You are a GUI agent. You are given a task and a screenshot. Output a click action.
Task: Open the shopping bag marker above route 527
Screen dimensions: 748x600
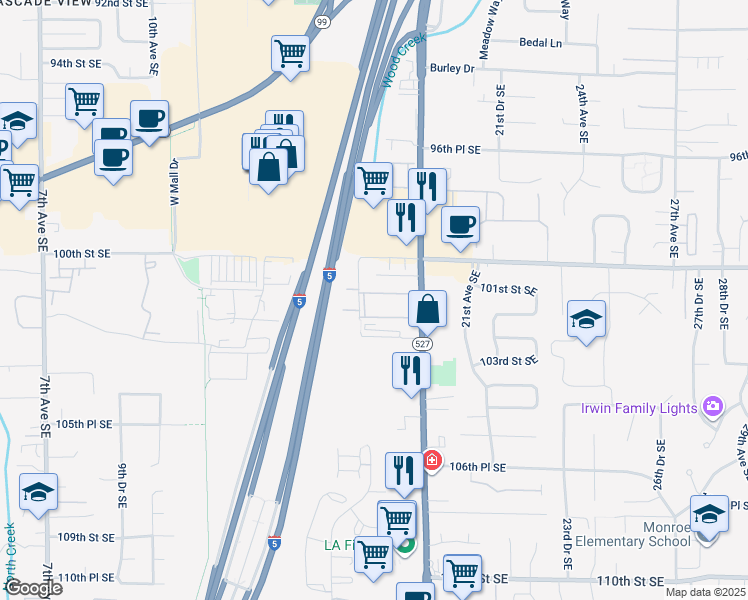tap(427, 312)
